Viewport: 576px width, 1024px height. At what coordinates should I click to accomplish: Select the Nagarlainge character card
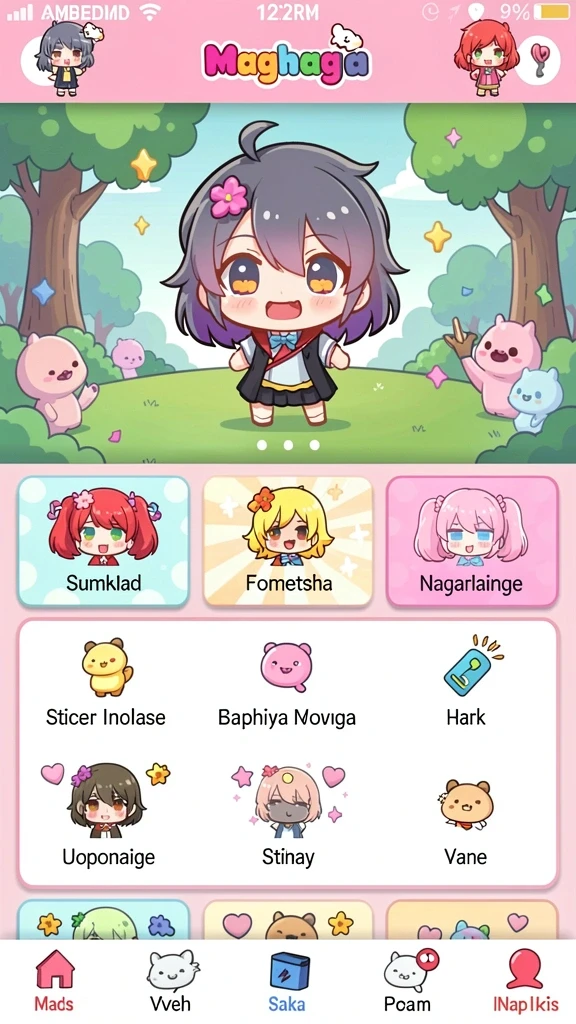coord(472,541)
